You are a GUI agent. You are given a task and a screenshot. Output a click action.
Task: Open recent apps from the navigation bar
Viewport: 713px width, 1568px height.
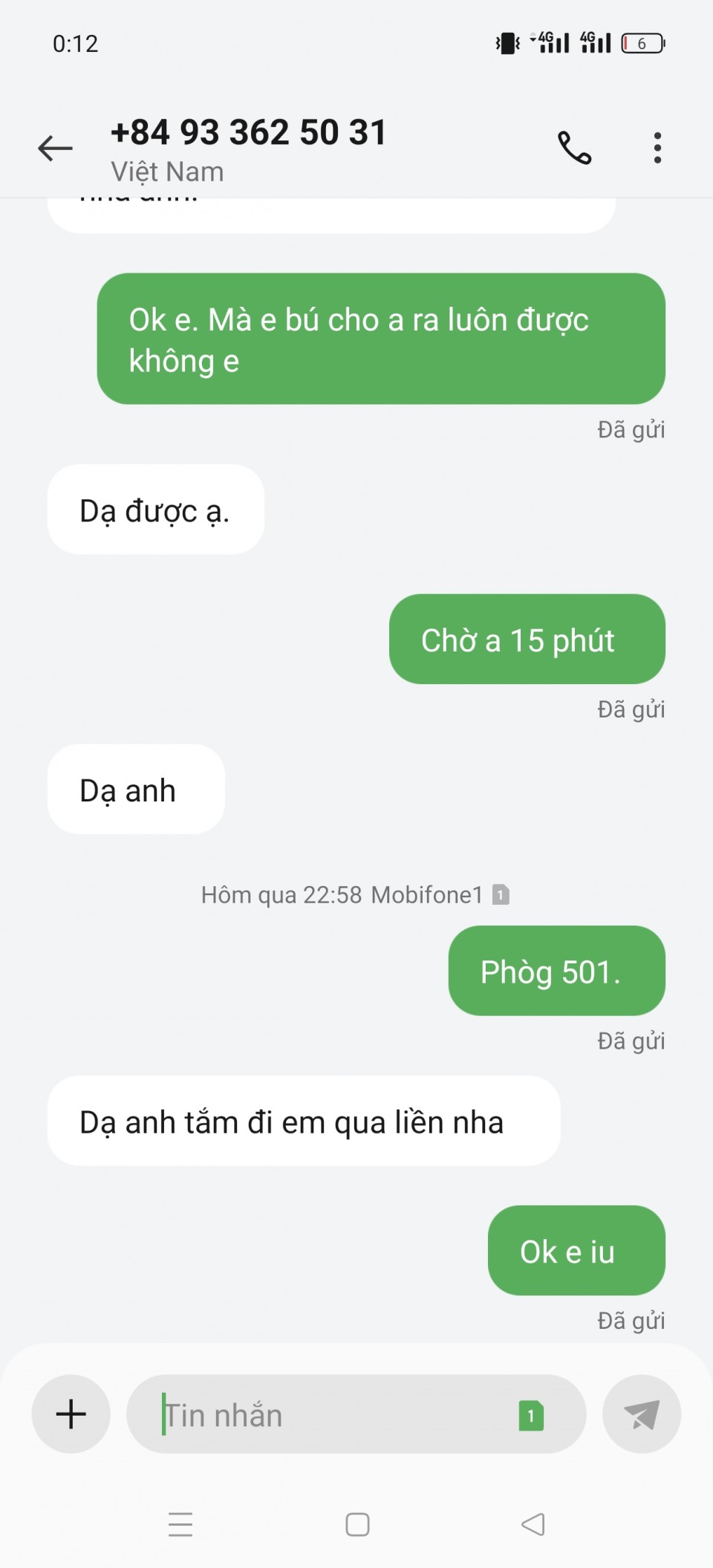[180, 1524]
